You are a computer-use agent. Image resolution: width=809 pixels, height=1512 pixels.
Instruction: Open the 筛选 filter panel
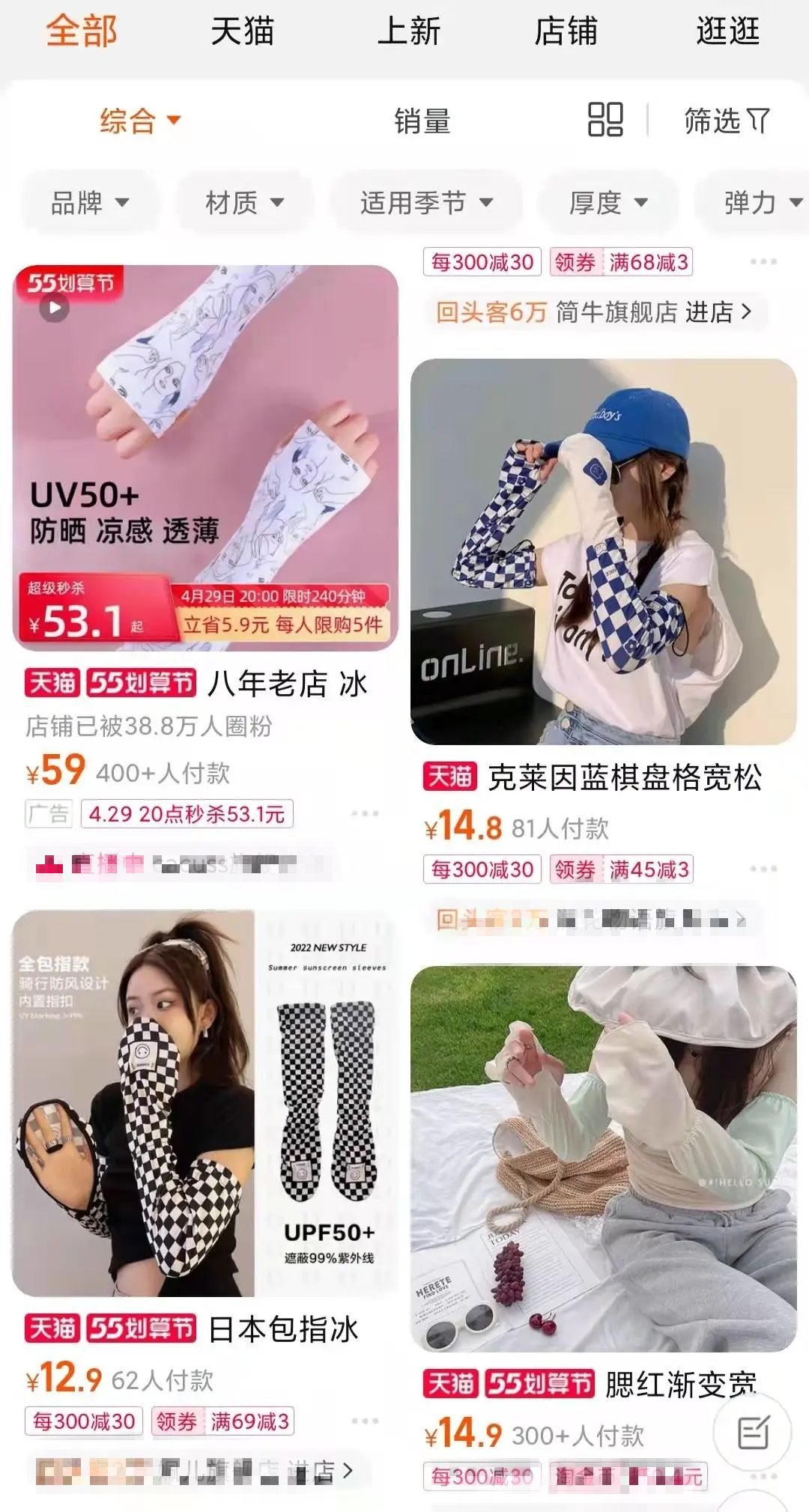726,121
